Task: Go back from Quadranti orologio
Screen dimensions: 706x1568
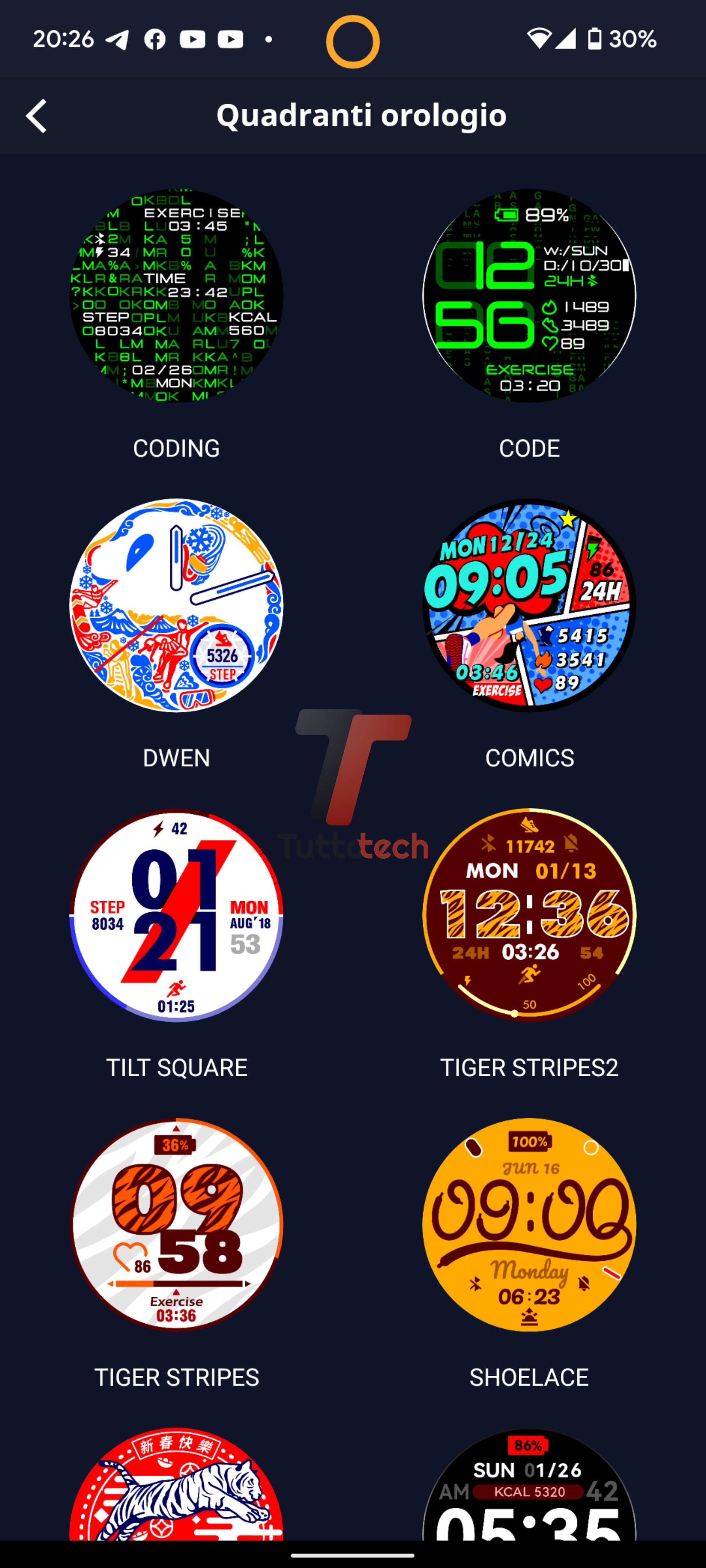Action: (x=36, y=116)
